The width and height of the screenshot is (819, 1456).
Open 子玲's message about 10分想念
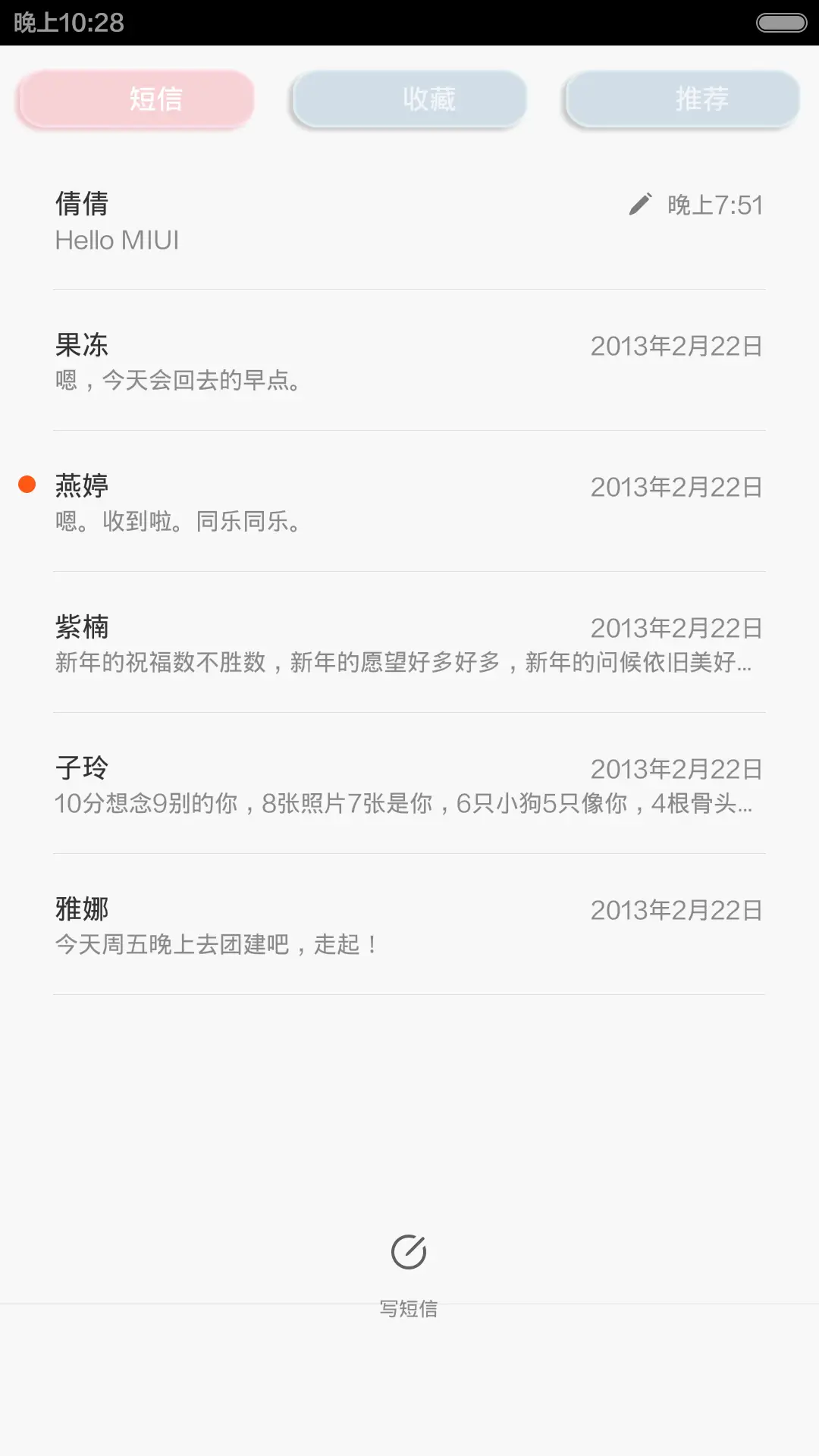click(303, 785)
